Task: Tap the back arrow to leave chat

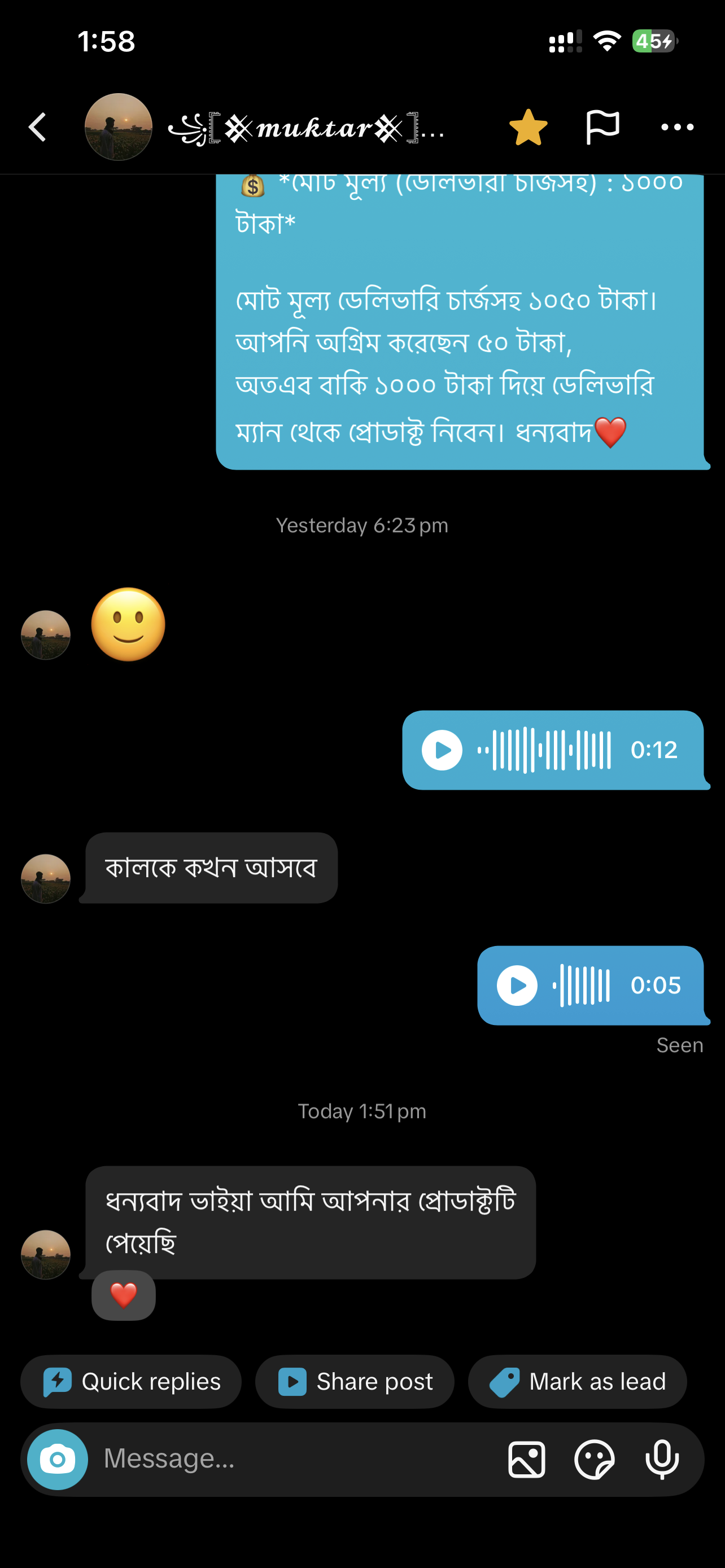Action: click(37, 126)
